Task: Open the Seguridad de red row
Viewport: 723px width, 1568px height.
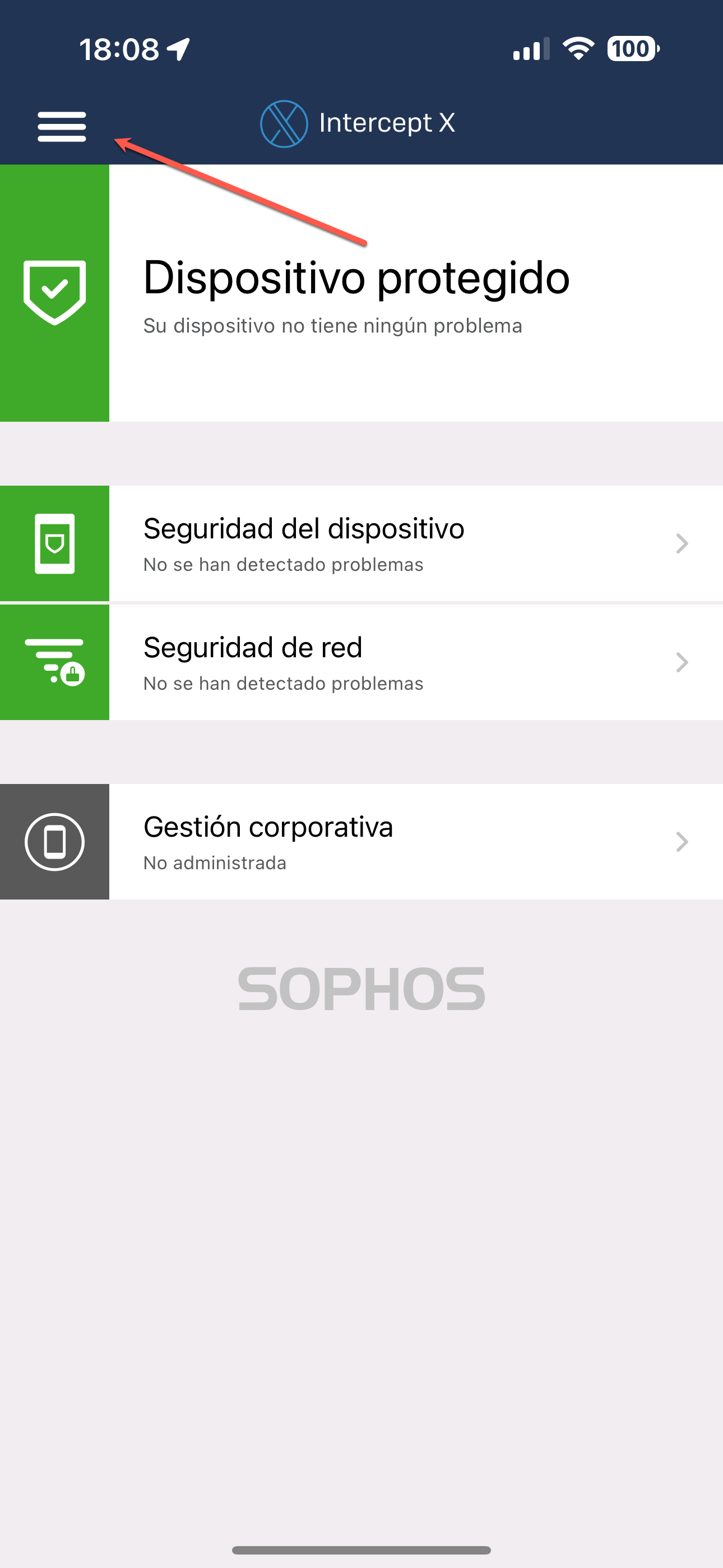Action: tap(361, 662)
